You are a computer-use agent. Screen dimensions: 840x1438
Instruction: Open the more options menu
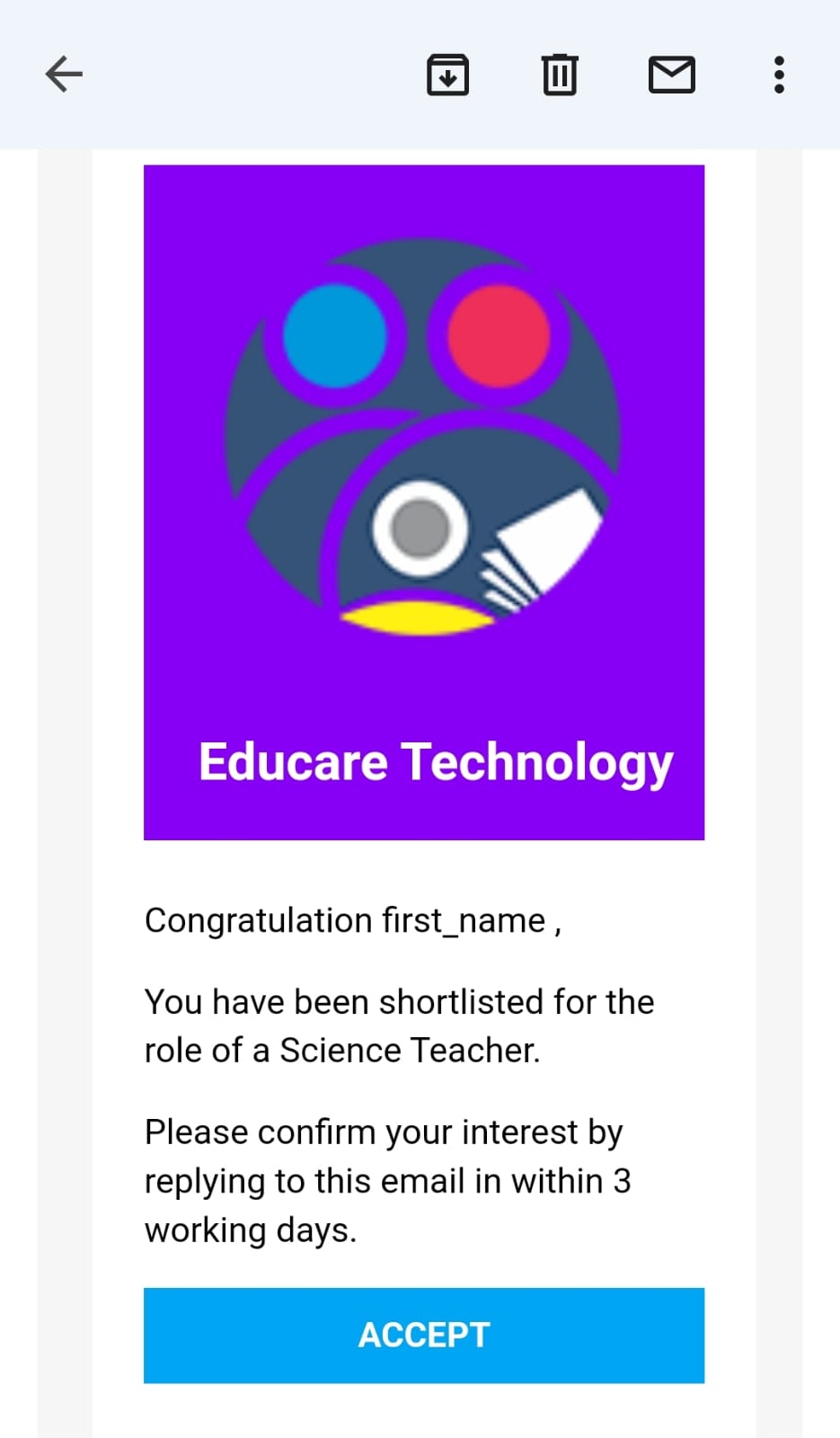pos(779,75)
